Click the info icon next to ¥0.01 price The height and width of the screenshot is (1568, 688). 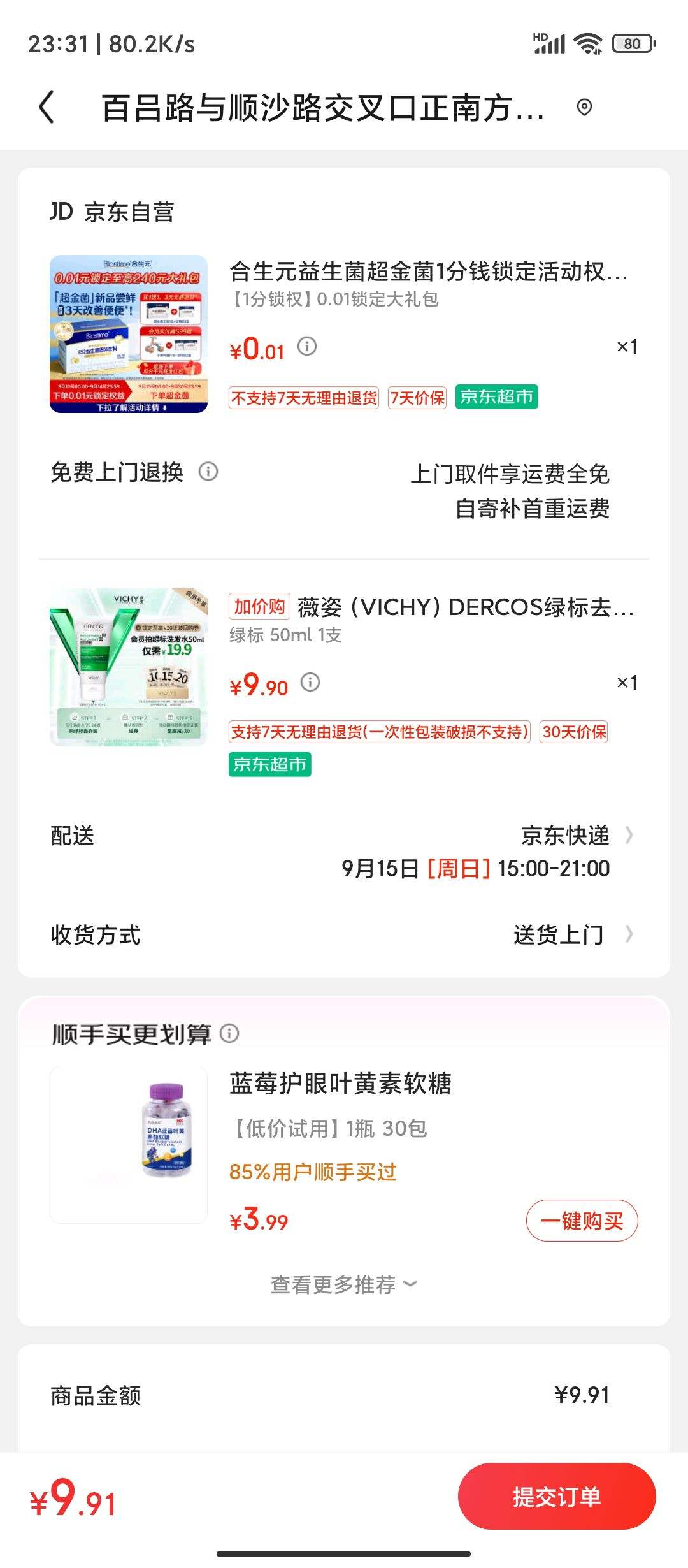tap(308, 347)
